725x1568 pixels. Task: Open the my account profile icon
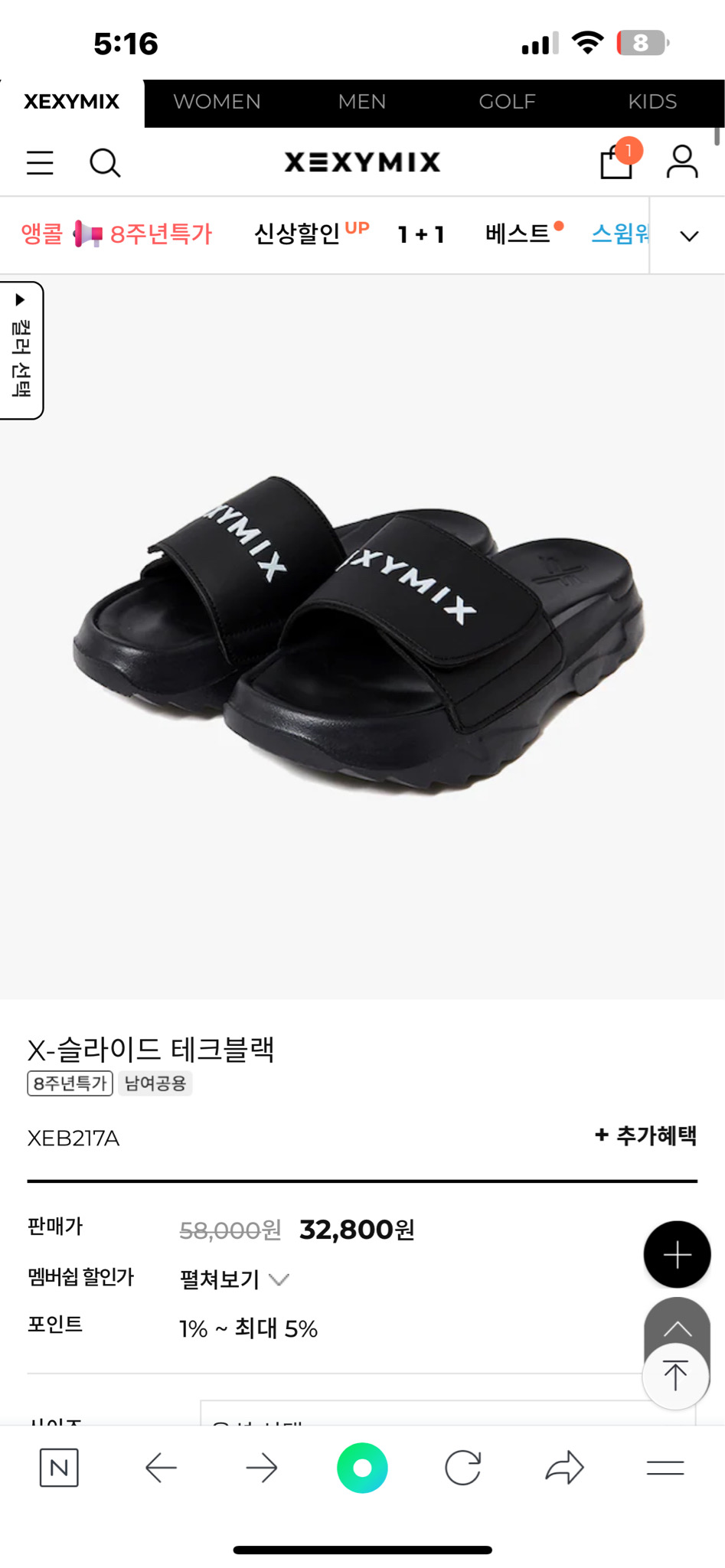tap(684, 162)
